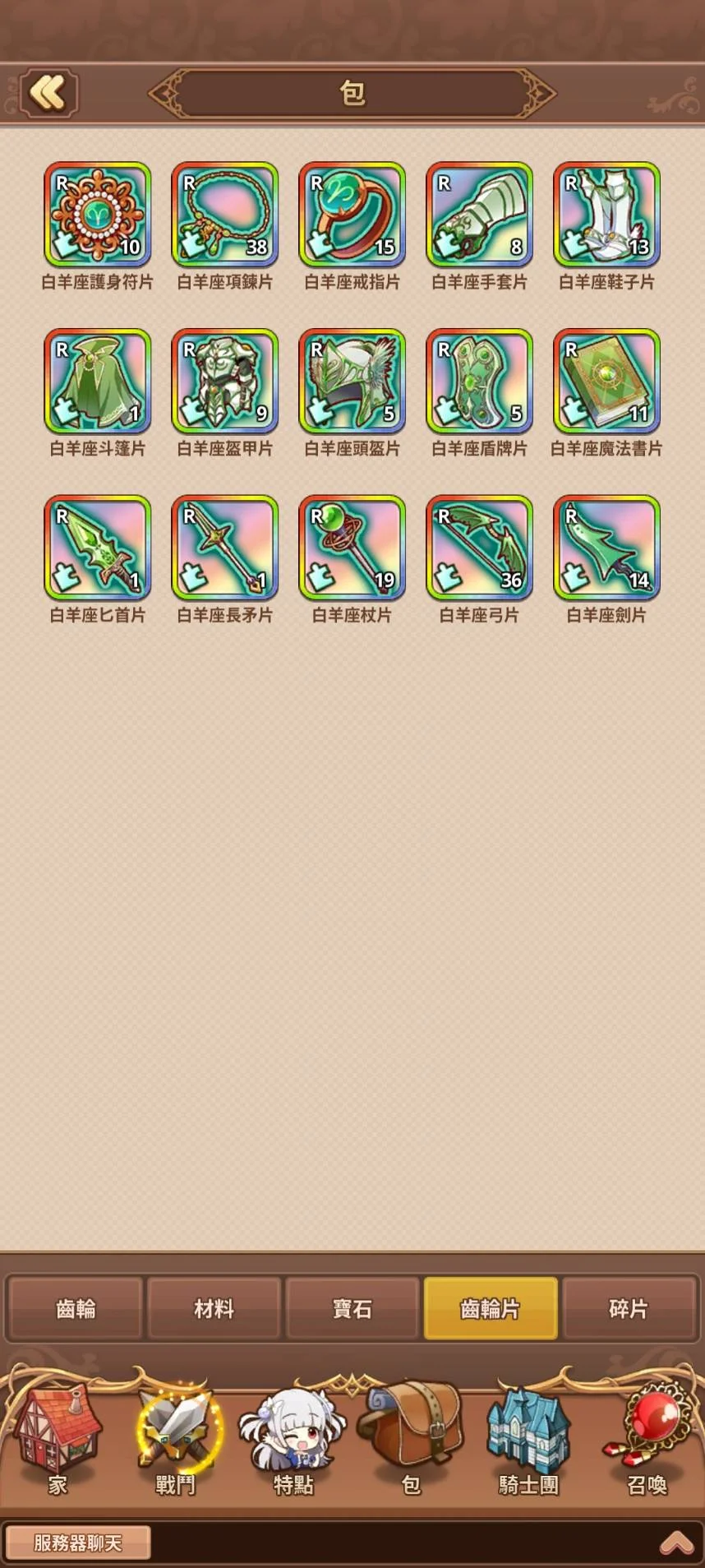Expand the chat panel with the up arrow
Image resolution: width=705 pixels, height=1568 pixels.
[x=677, y=1543]
